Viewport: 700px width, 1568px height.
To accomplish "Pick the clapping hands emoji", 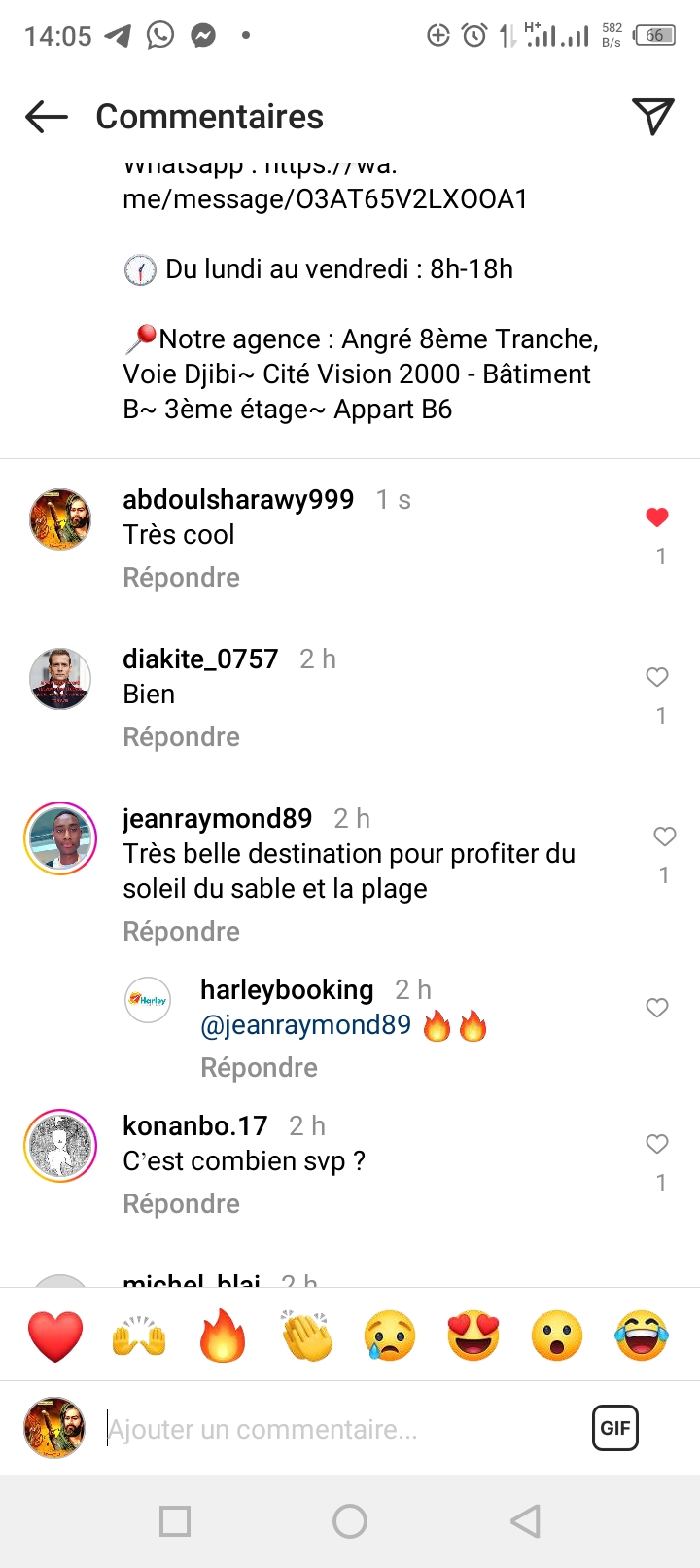I will point(307,1336).
